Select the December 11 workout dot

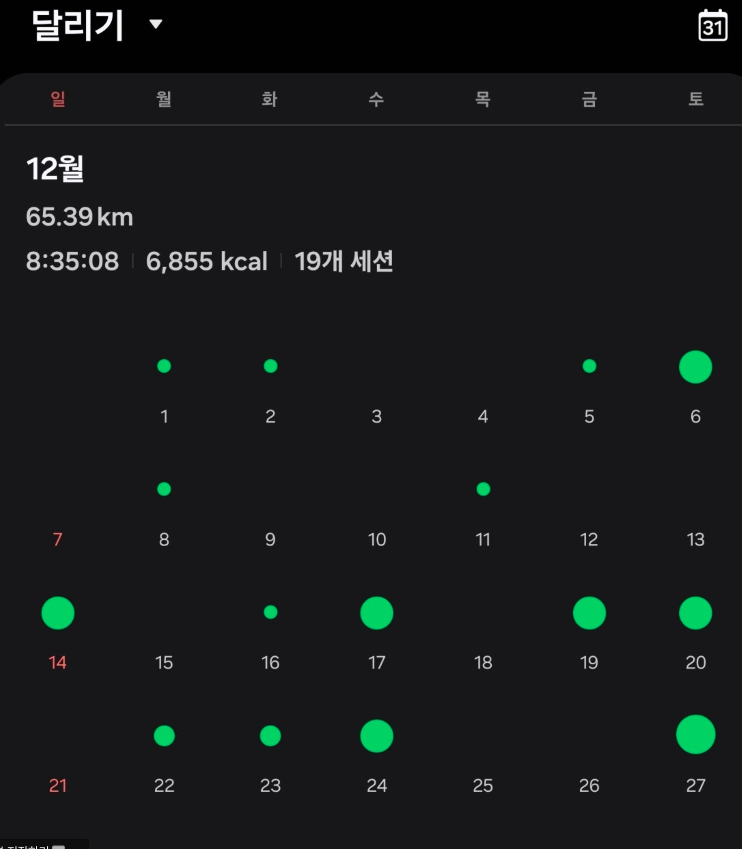point(483,490)
